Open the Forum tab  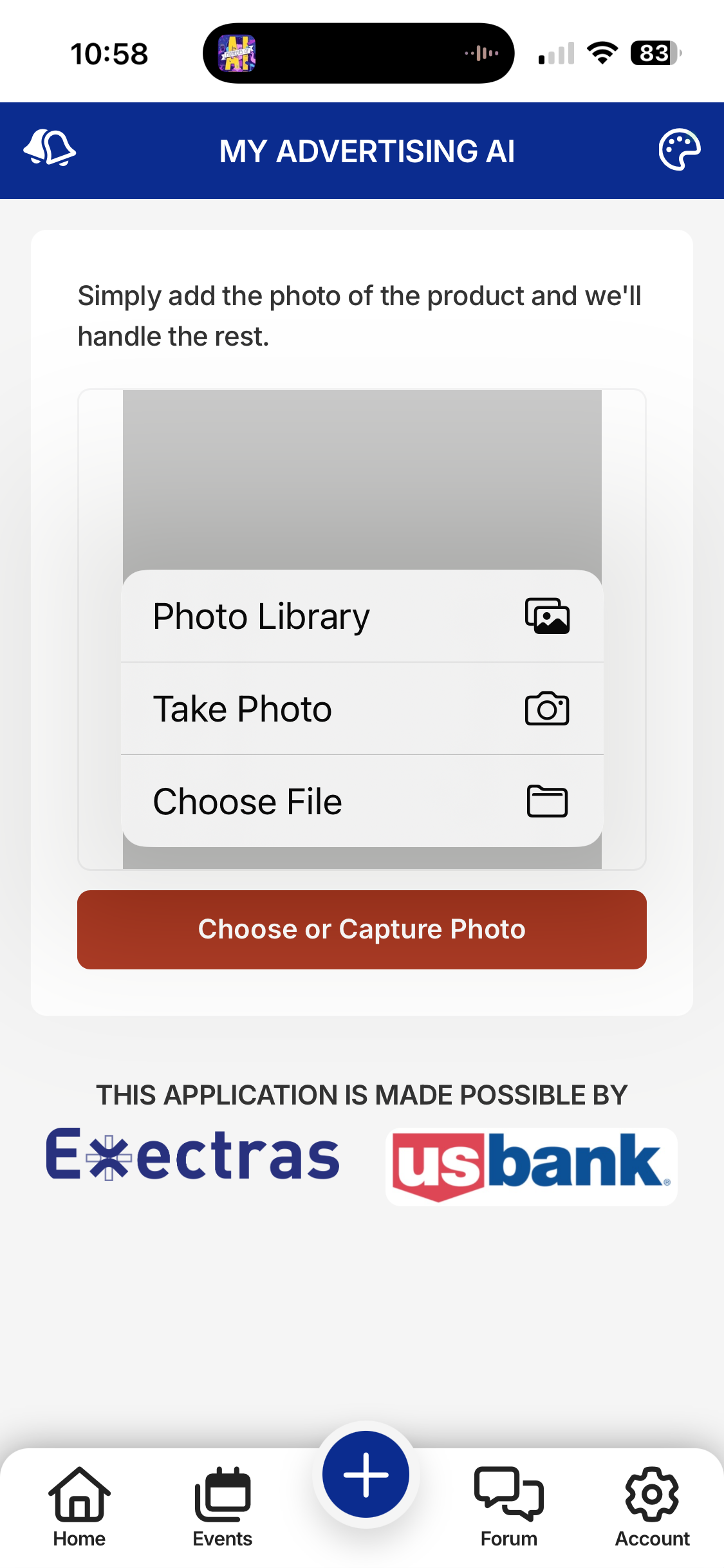[x=508, y=1506]
